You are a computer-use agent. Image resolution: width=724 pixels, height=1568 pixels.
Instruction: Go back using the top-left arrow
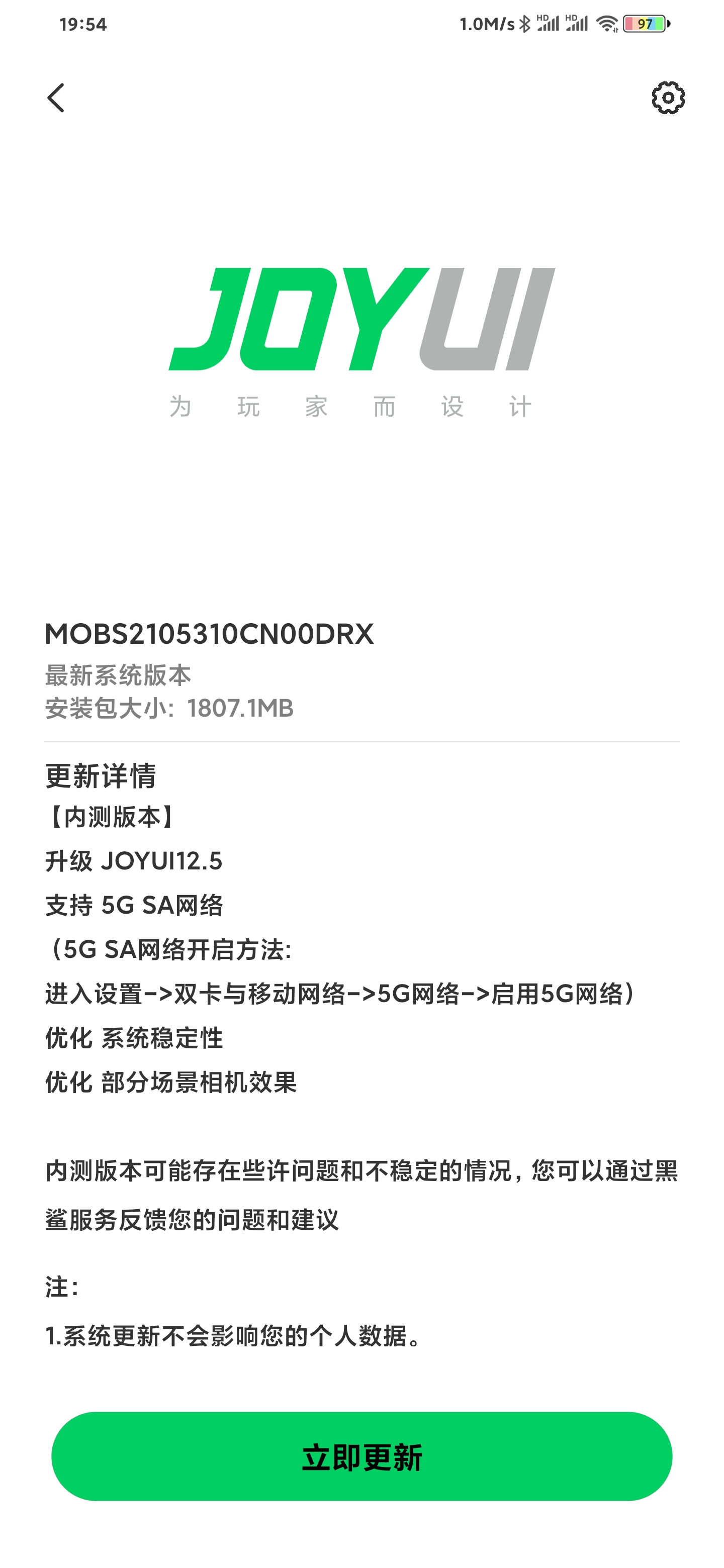55,98
